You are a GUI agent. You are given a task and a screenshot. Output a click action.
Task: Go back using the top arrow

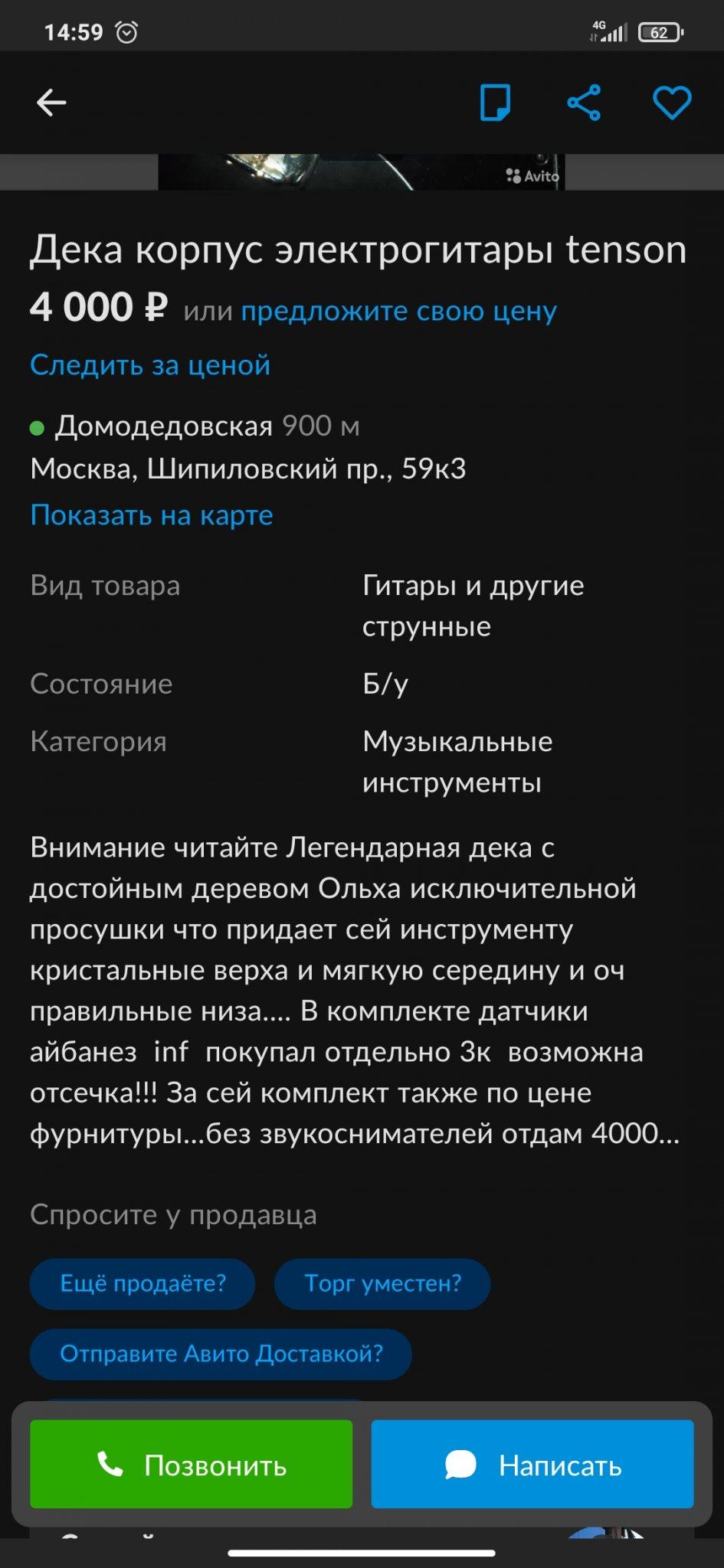[51, 103]
